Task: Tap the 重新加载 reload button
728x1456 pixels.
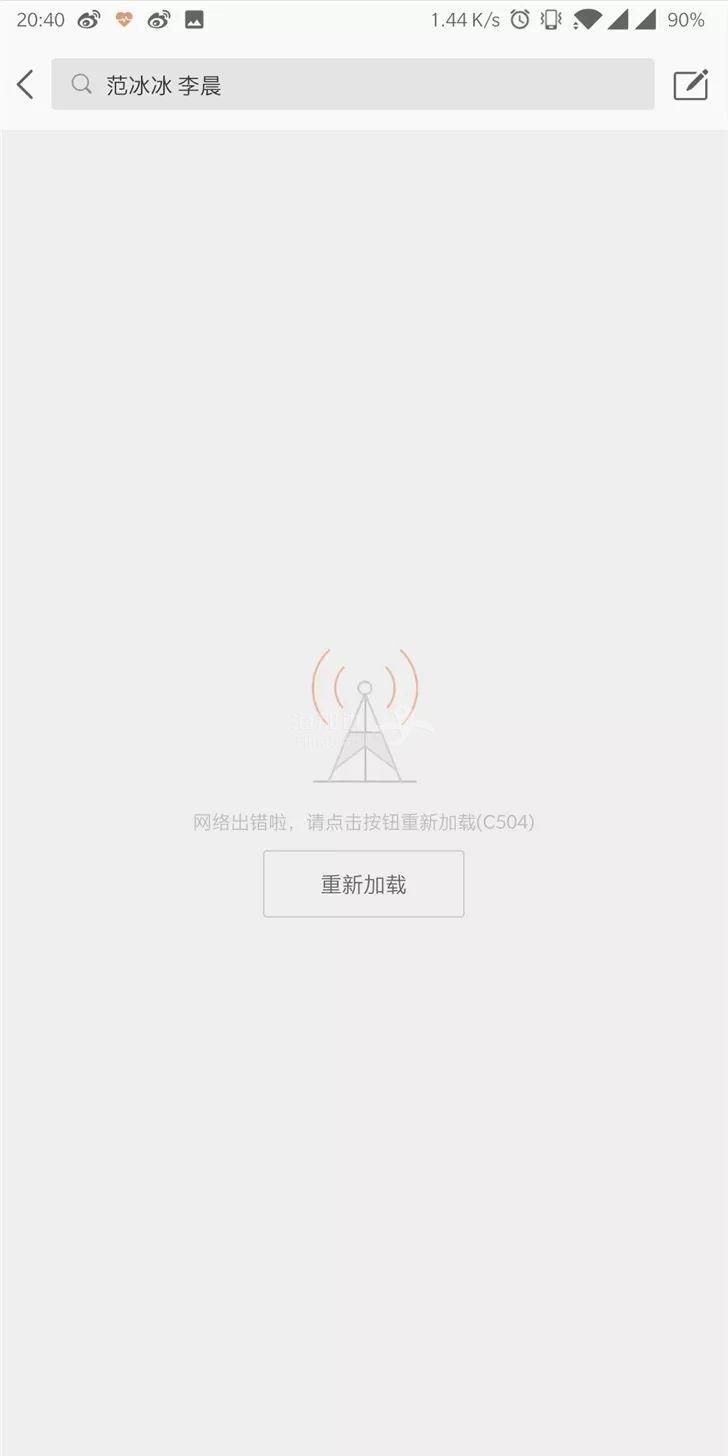Action: click(x=363, y=884)
